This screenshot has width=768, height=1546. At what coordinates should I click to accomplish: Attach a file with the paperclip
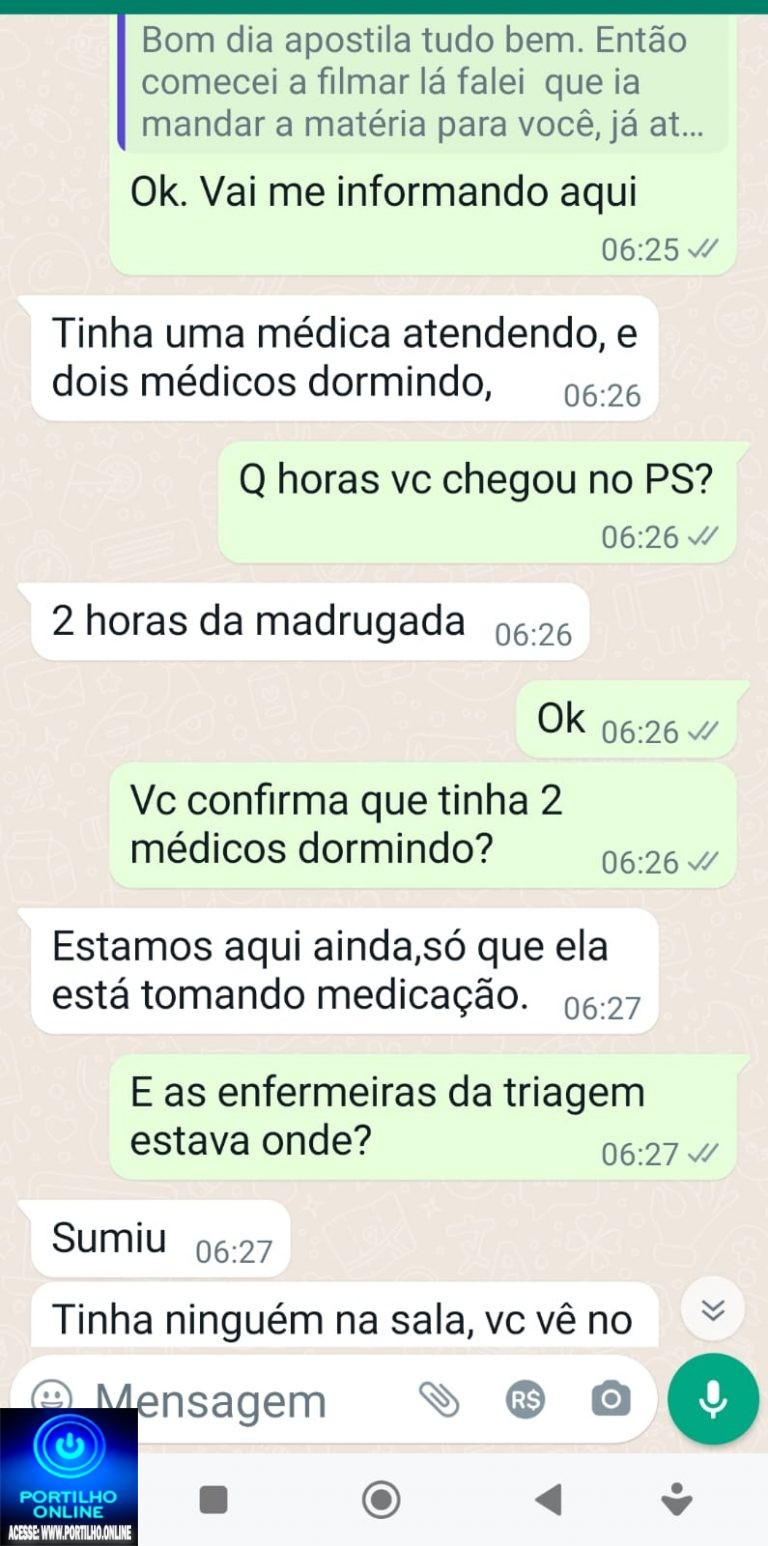[438, 1400]
